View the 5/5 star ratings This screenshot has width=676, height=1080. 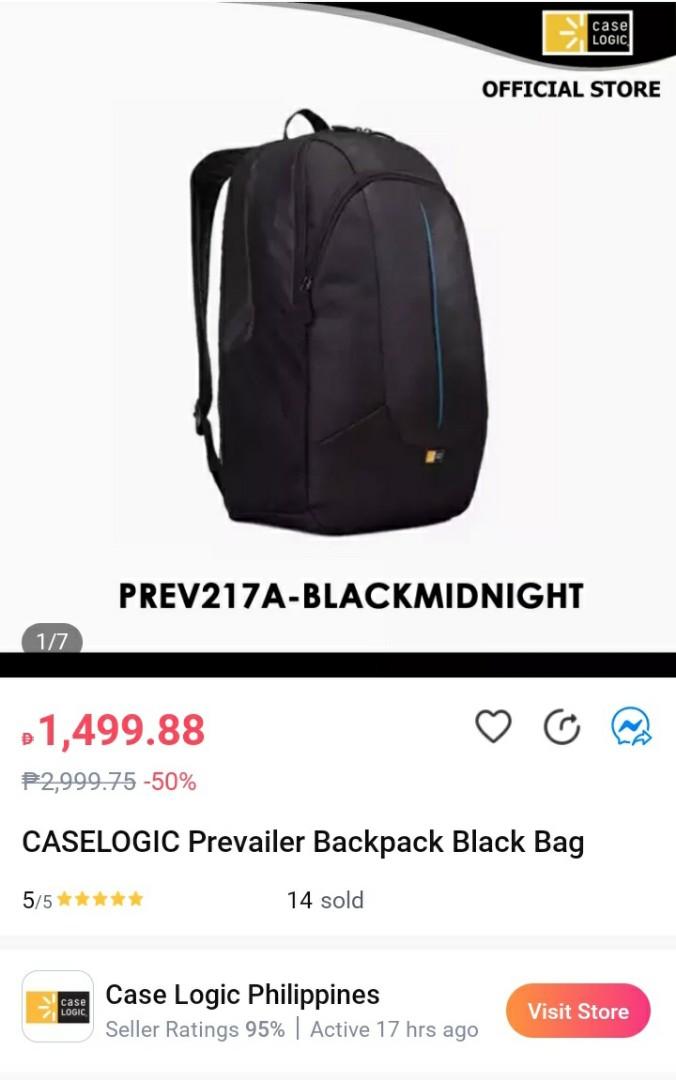click(84, 899)
